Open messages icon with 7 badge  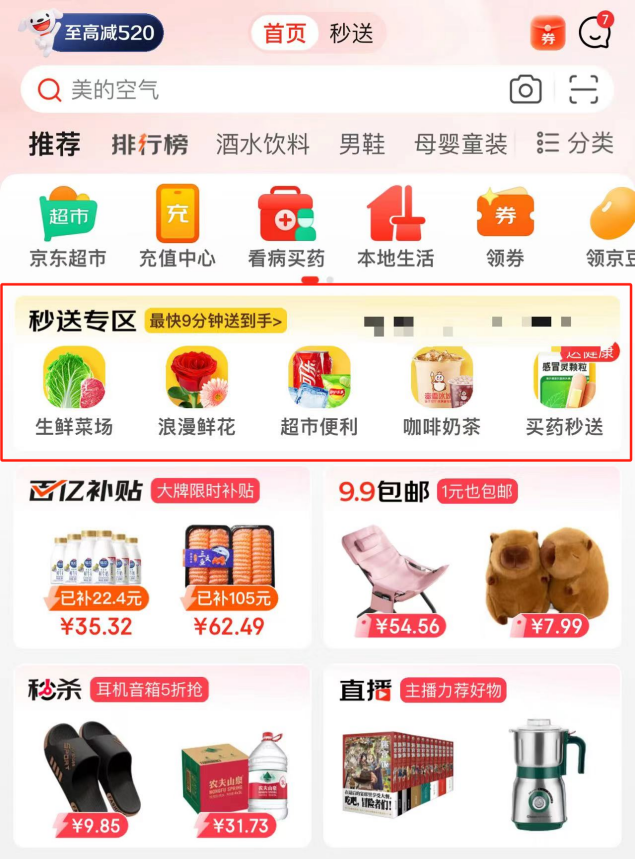(596, 32)
